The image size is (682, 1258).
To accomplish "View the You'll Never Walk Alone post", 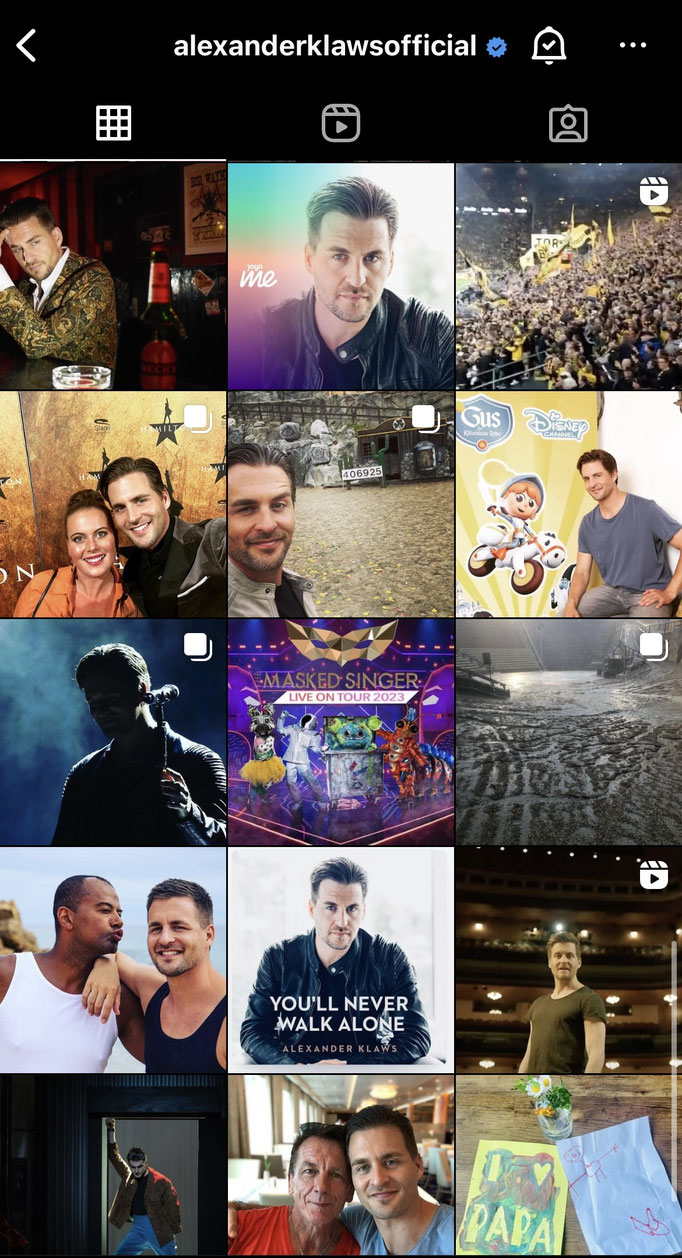I will (x=340, y=960).
